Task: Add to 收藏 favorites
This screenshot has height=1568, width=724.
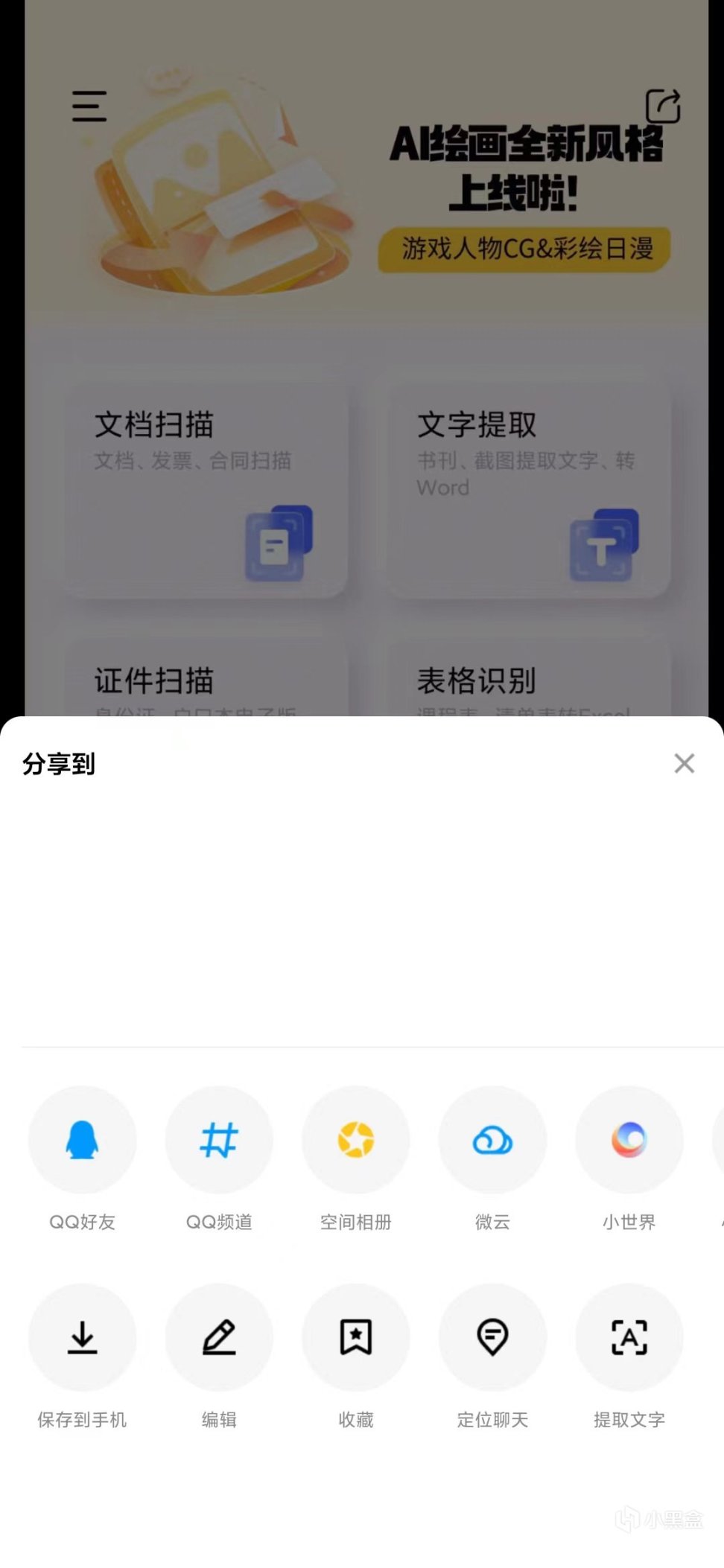Action: tap(356, 1337)
